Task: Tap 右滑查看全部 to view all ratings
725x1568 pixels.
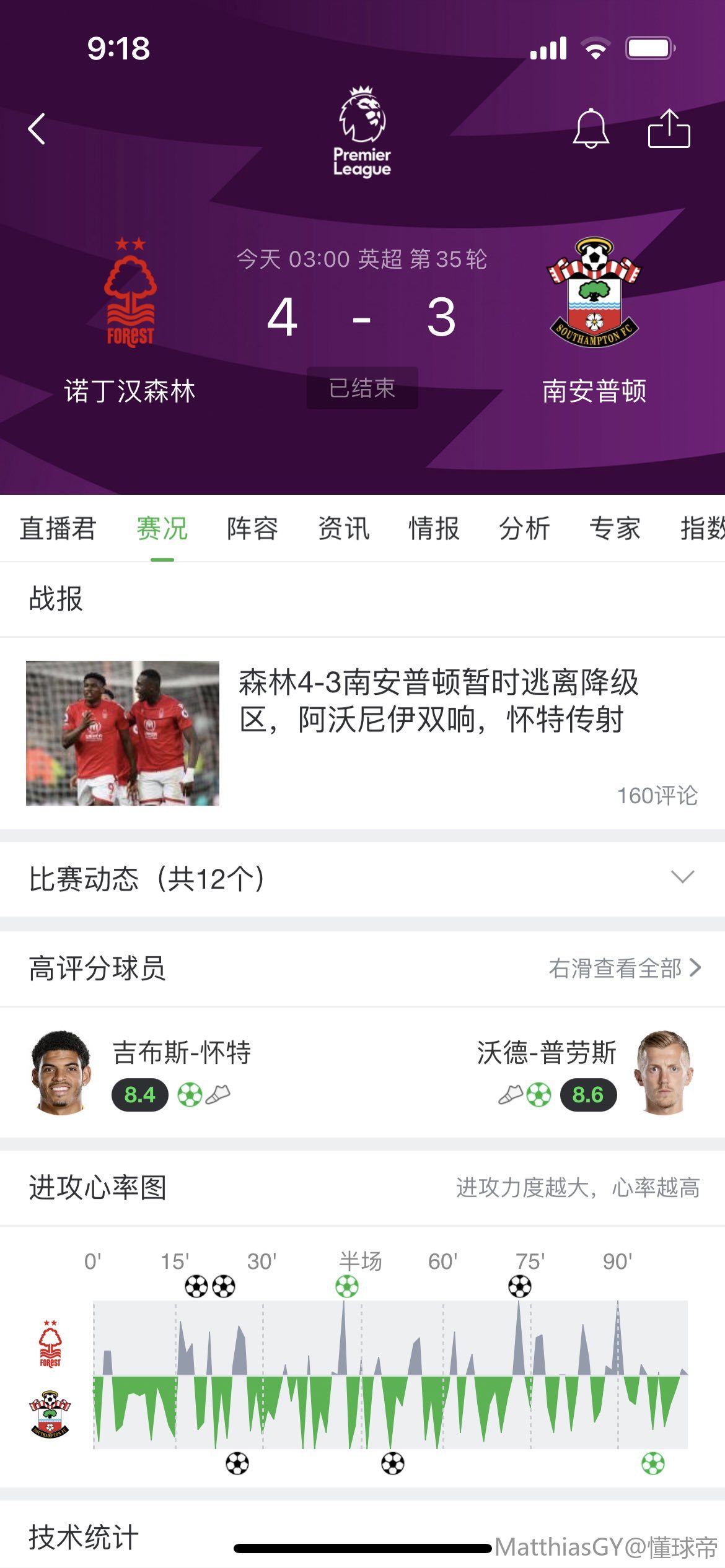Action: (x=625, y=968)
